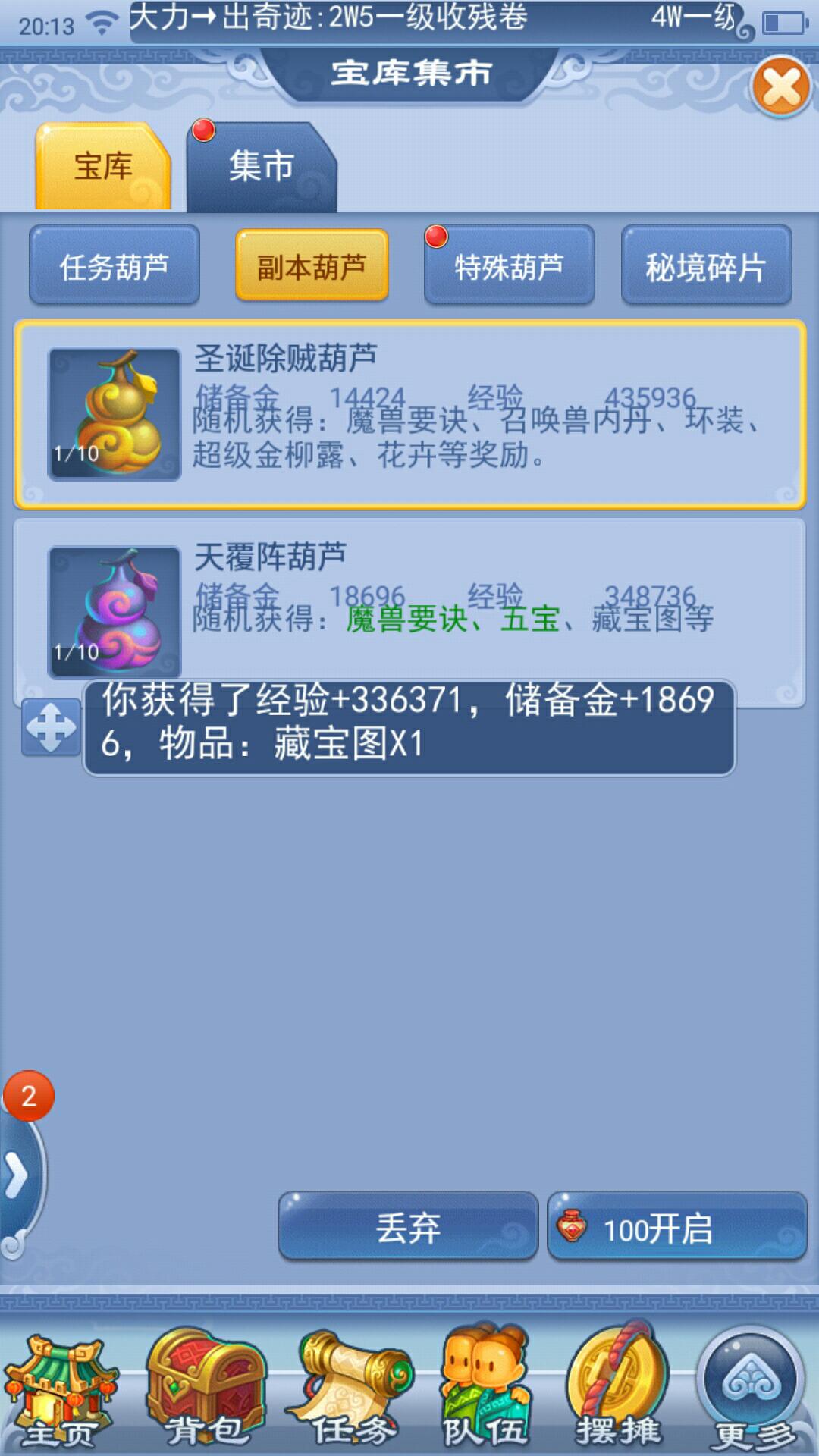
Task: Tap the 100开启 button
Action: pyautogui.click(x=676, y=1228)
